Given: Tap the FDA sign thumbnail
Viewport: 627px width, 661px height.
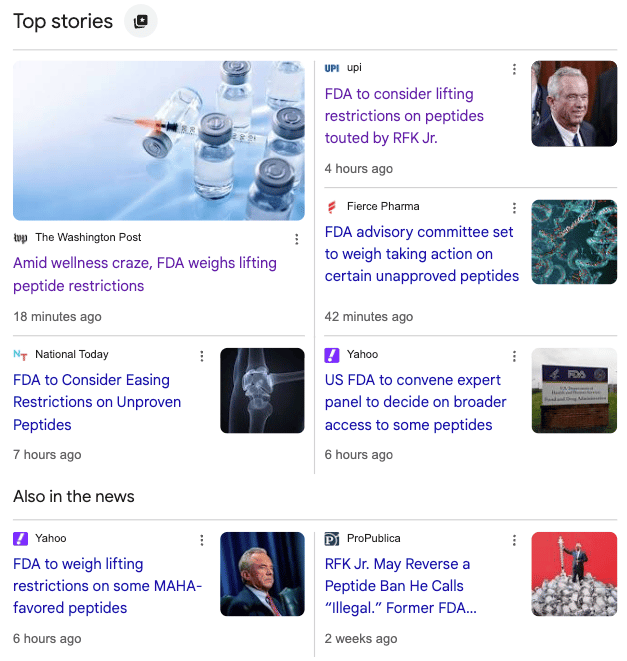Looking at the screenshot, I should click(x=574, y=390).
